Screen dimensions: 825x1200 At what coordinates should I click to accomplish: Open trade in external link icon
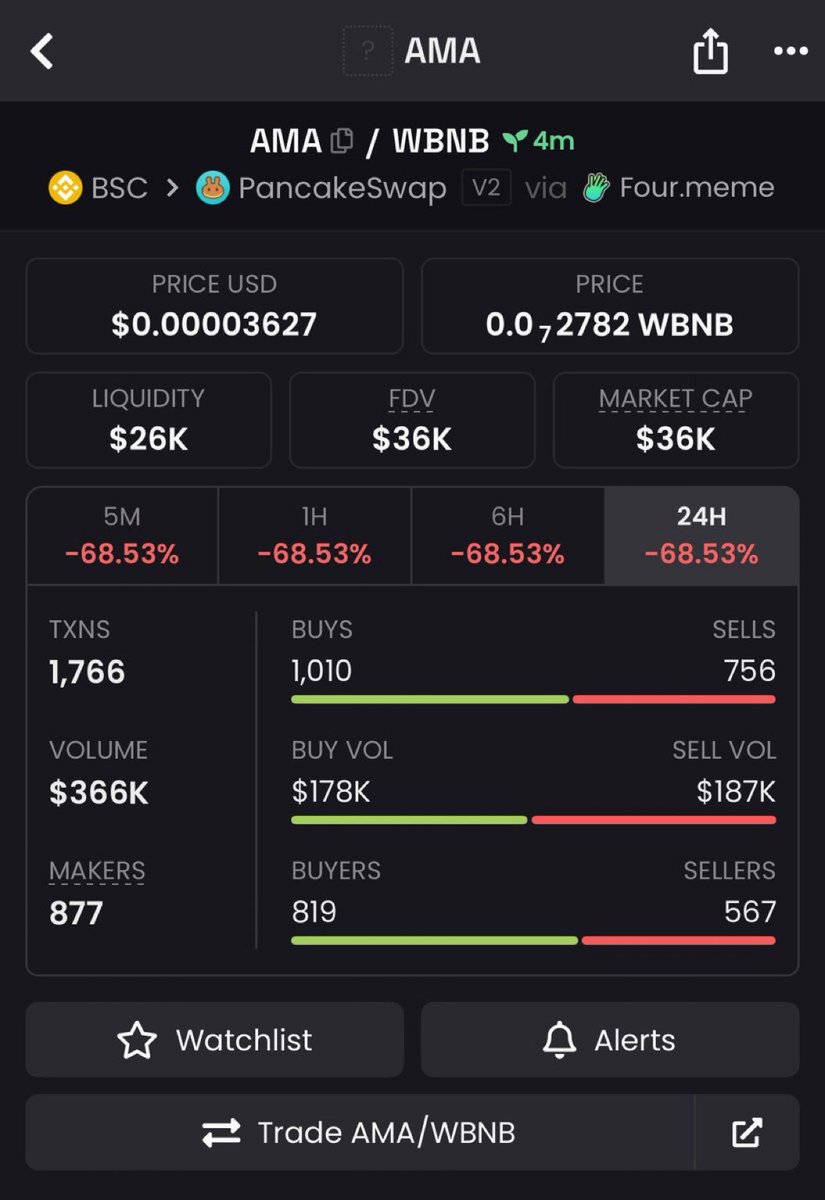[x=747, y=1132]
